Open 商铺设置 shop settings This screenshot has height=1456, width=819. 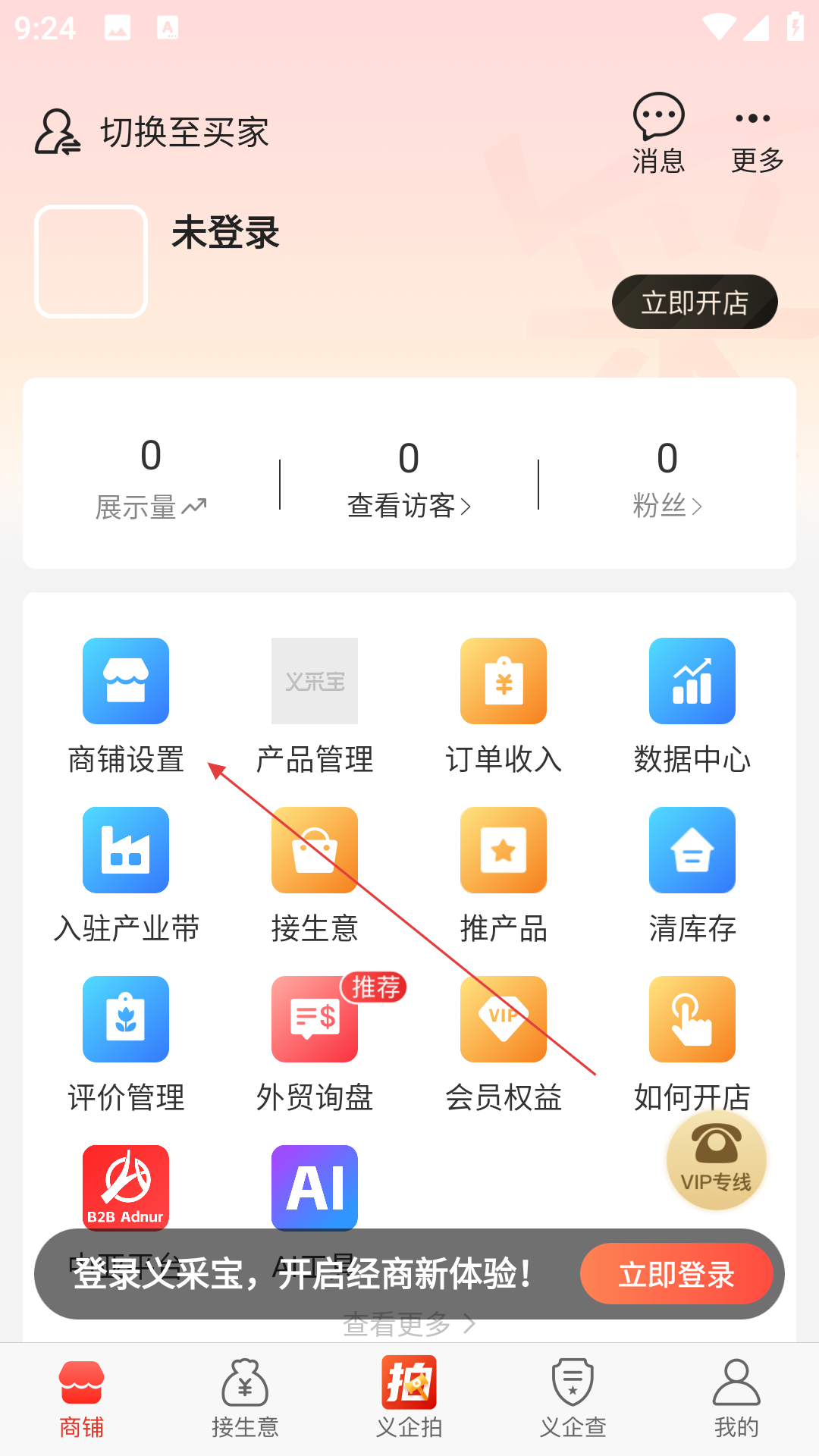point(126,705)
